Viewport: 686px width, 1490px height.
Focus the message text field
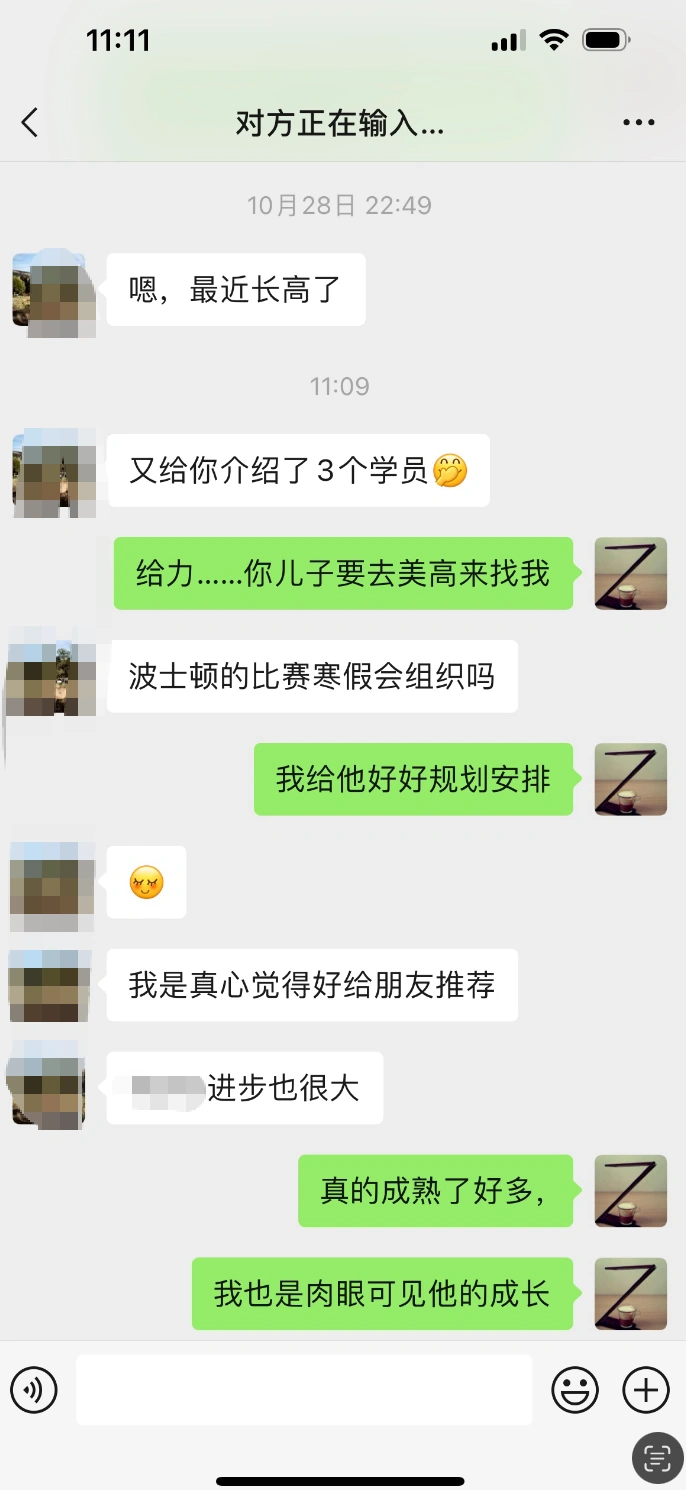304,1389
